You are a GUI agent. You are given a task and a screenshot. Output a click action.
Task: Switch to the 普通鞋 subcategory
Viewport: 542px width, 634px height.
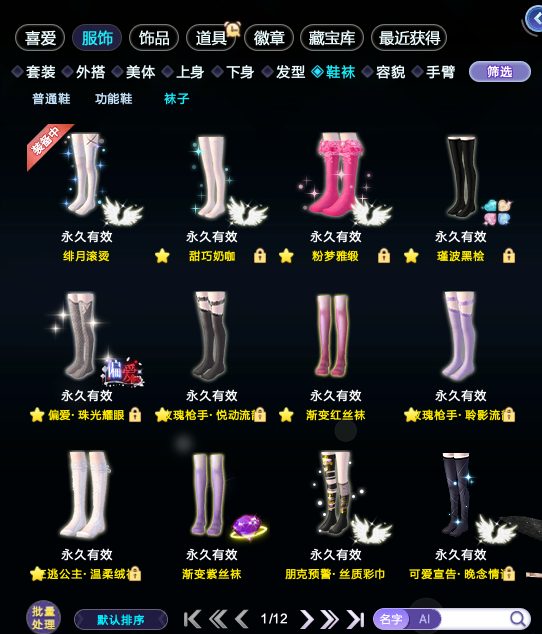[x=51, y=99]
